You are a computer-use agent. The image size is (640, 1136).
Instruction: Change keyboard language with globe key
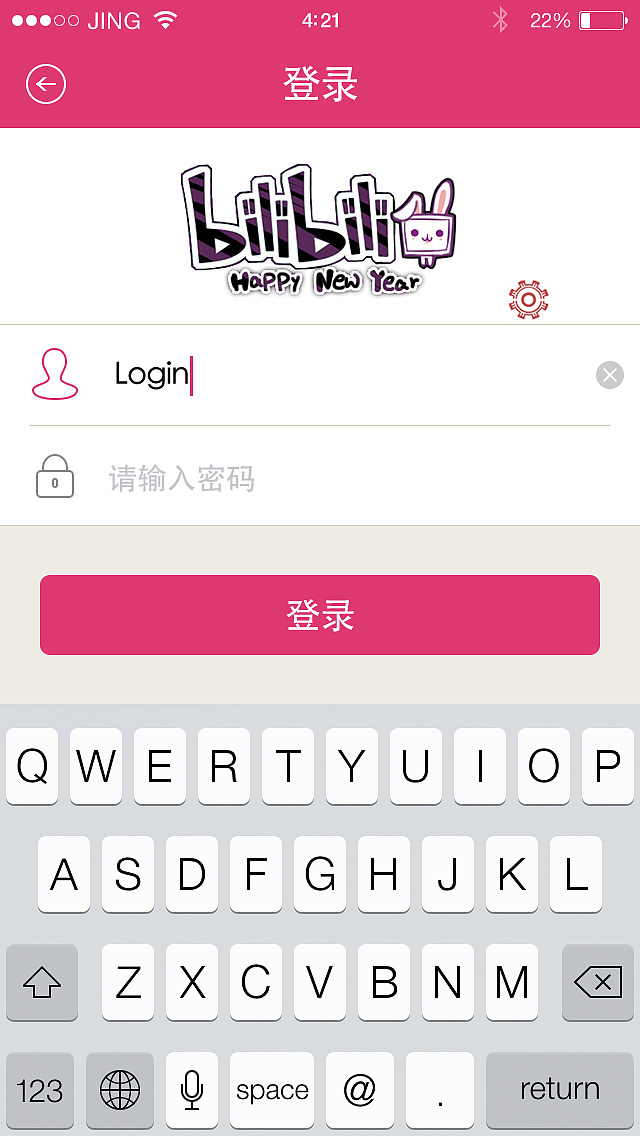tap(120, 1090)
